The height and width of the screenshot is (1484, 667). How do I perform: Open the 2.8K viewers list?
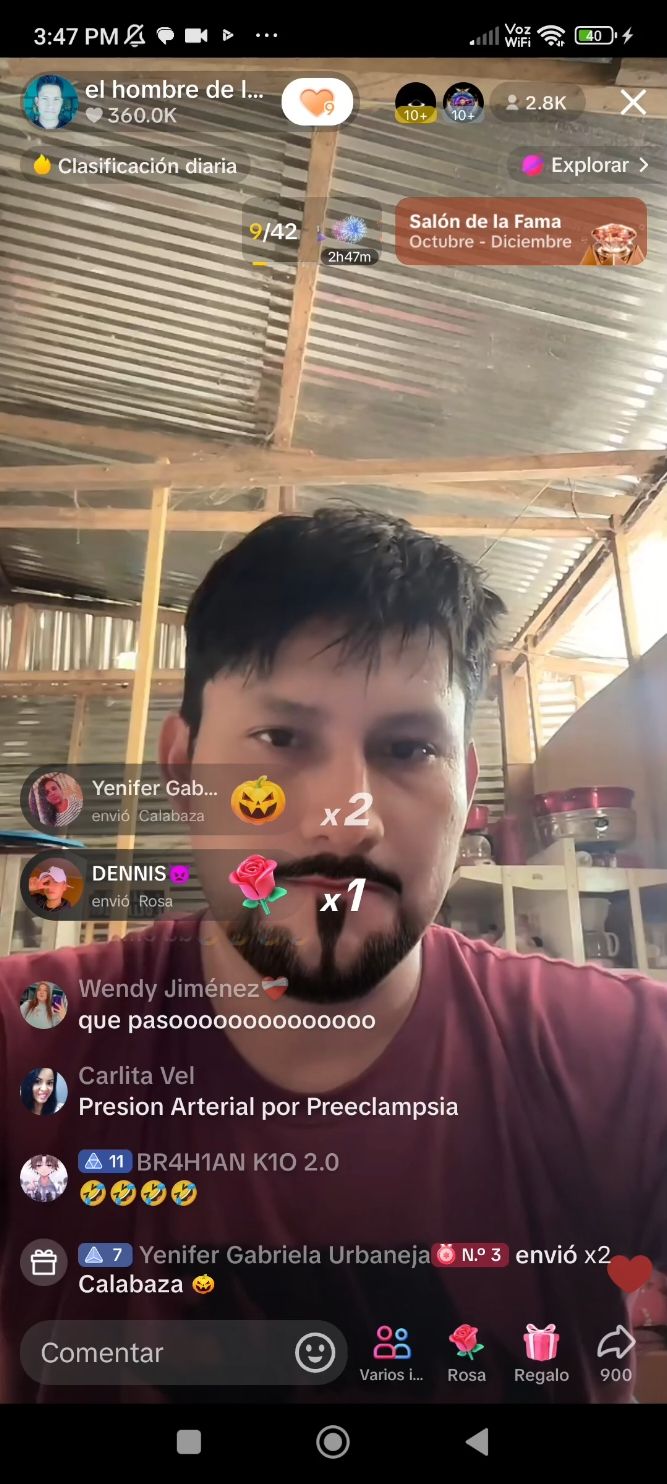[x=536, y=103]
